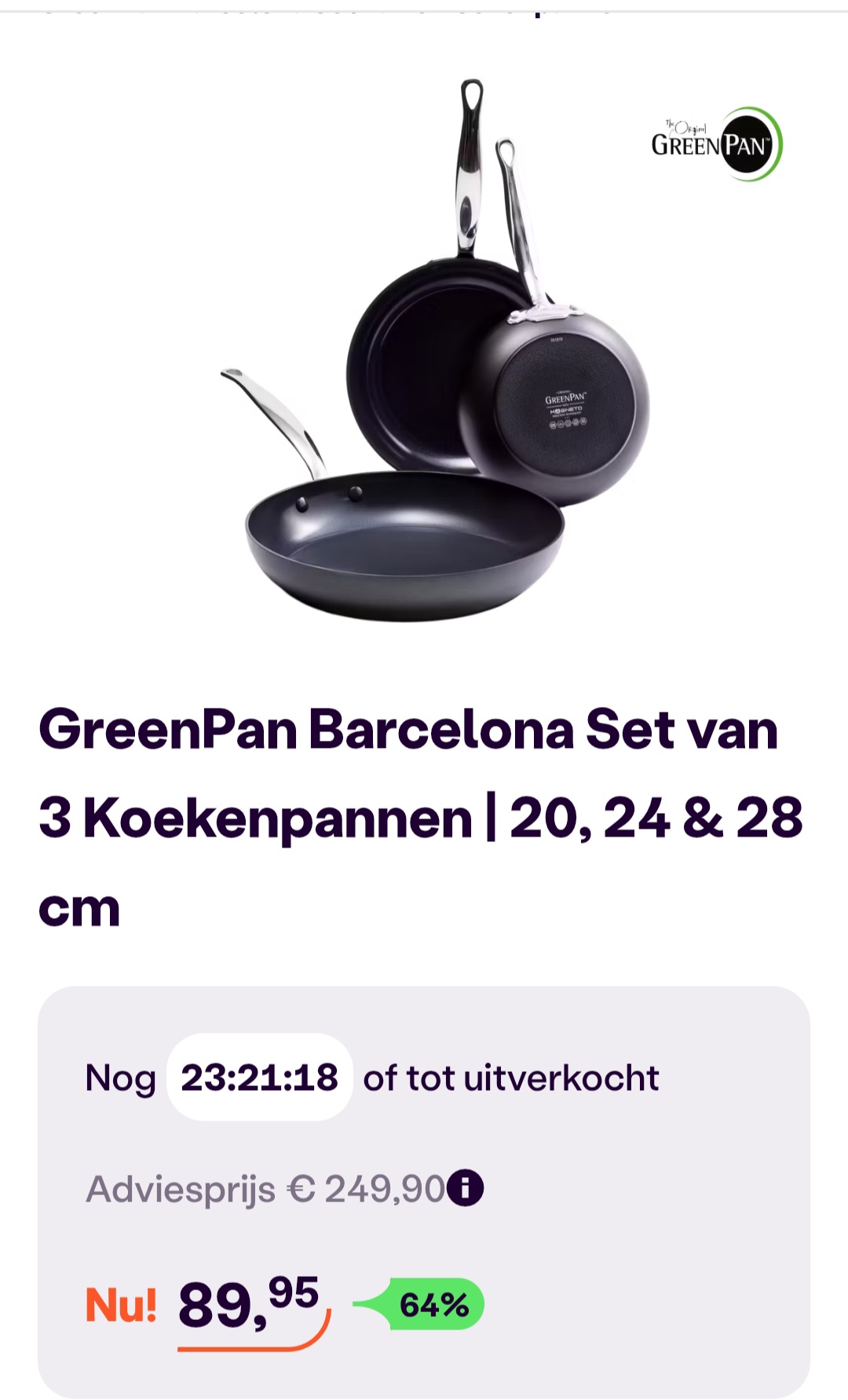
Task: Click the 23:21:18 timer to pause it
Action: 260,1080
